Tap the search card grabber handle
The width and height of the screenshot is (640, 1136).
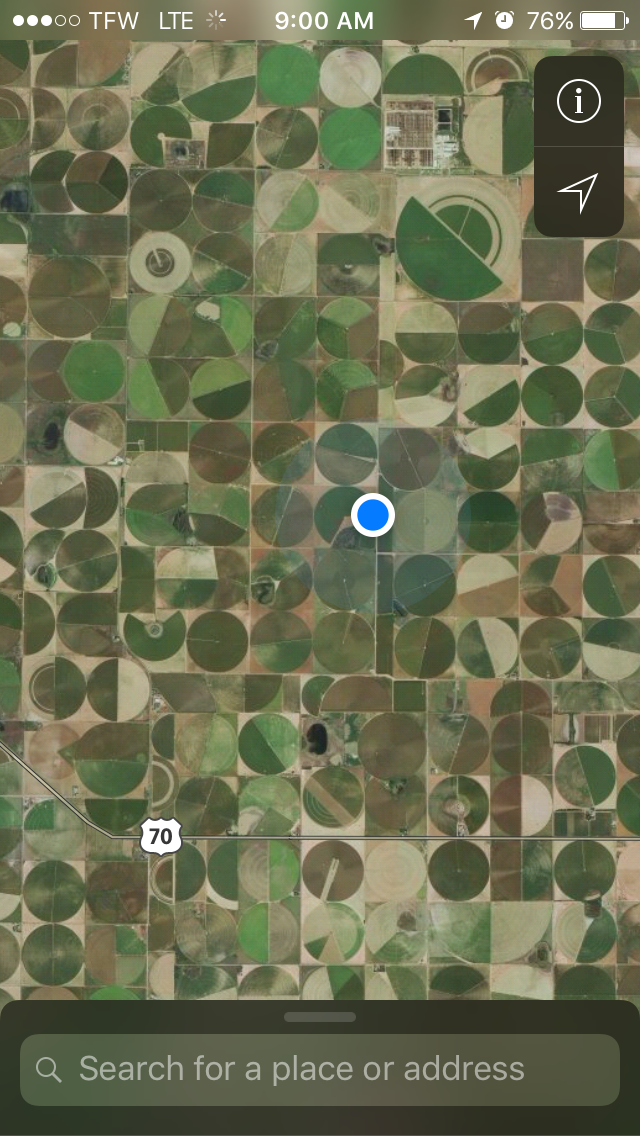coord(320,1016)
